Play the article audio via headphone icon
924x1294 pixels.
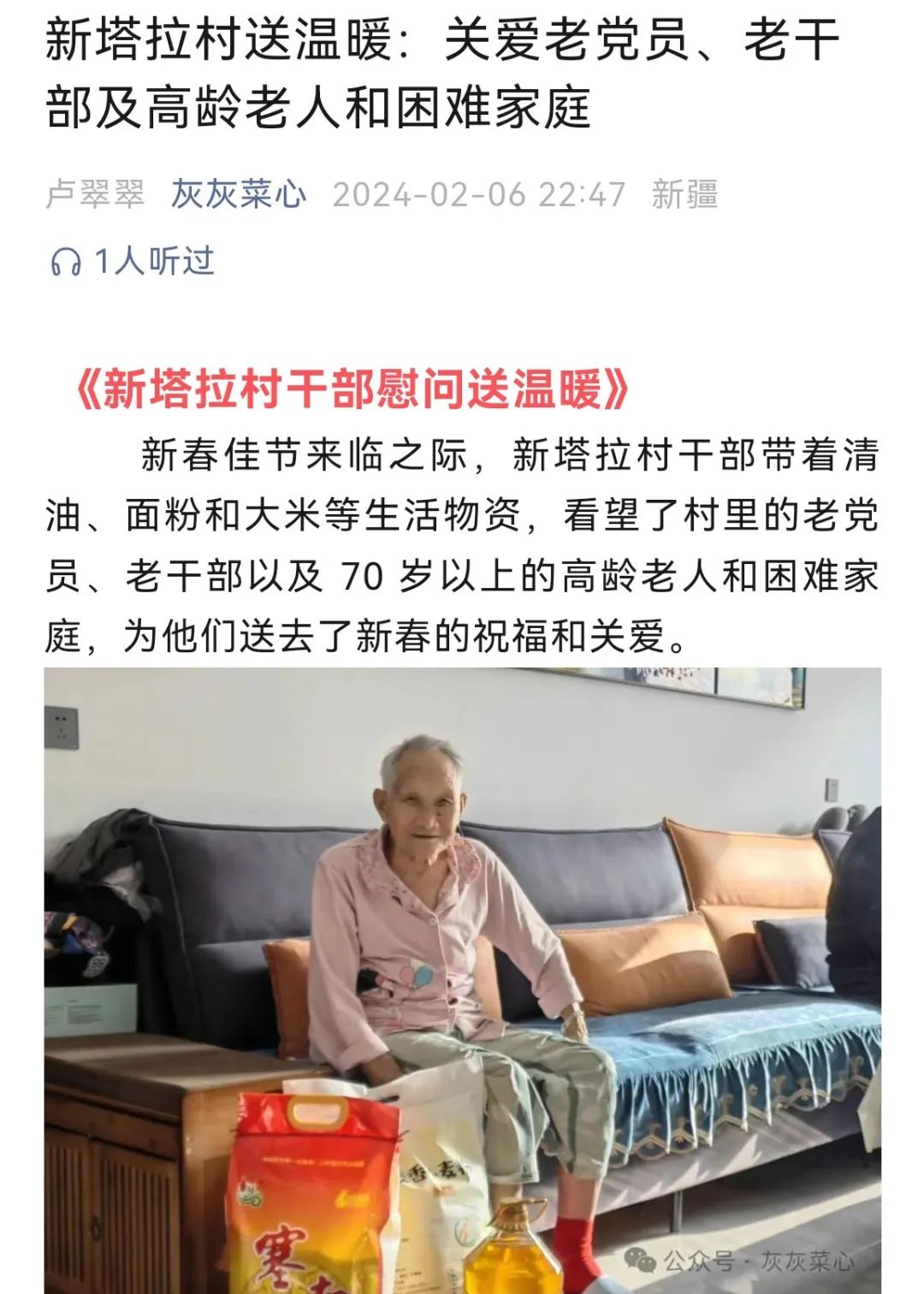click(66, 262)
